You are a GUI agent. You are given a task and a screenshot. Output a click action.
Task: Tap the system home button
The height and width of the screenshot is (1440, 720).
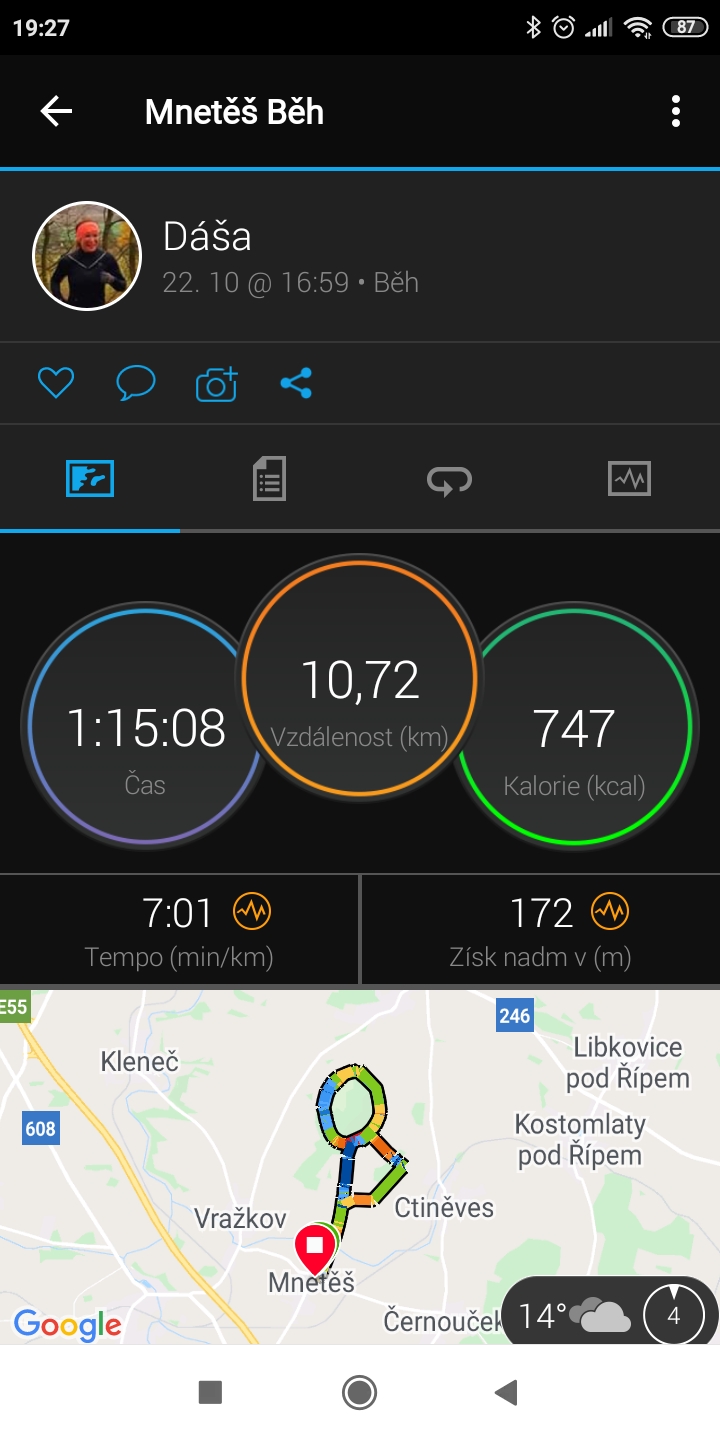tap(359, 1392)
